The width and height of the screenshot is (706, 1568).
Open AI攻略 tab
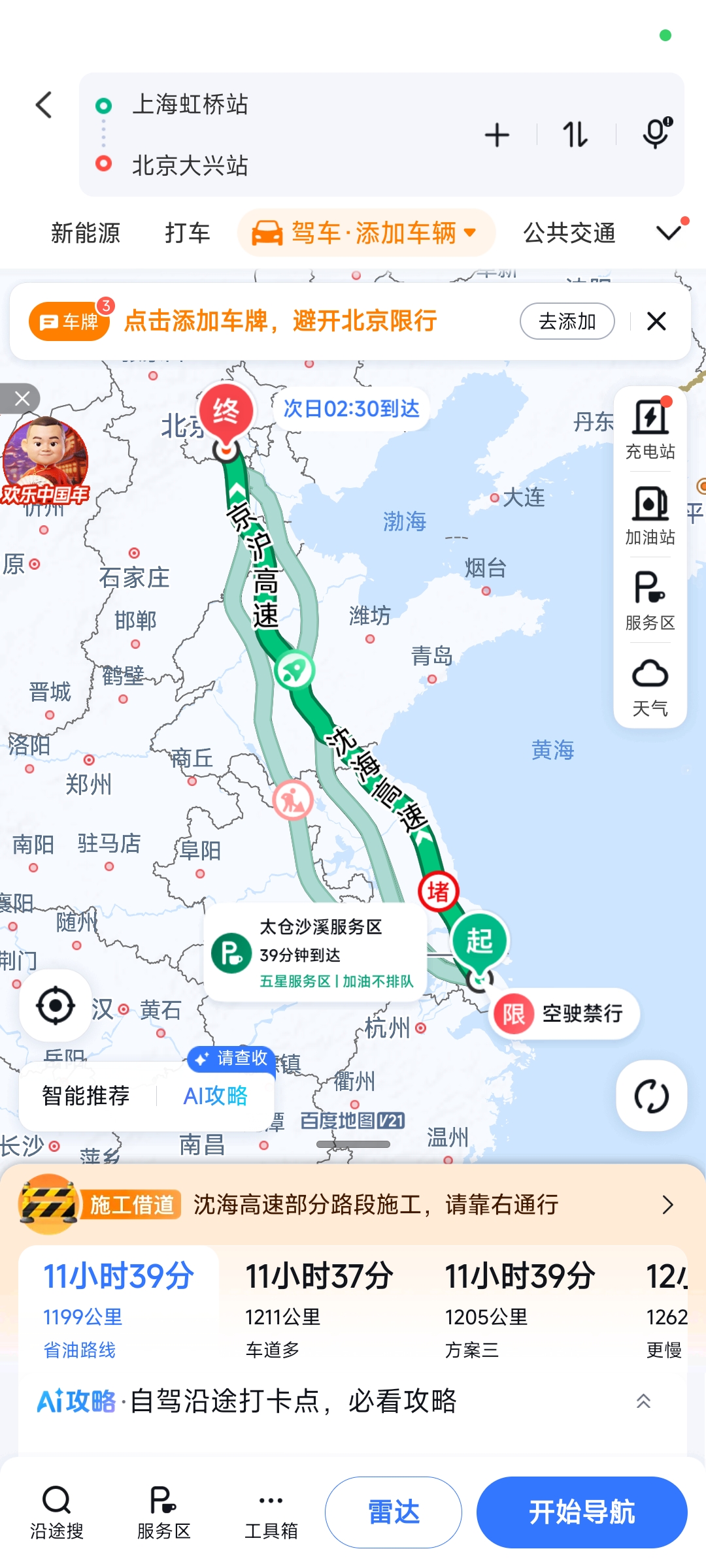point(215,1096)
